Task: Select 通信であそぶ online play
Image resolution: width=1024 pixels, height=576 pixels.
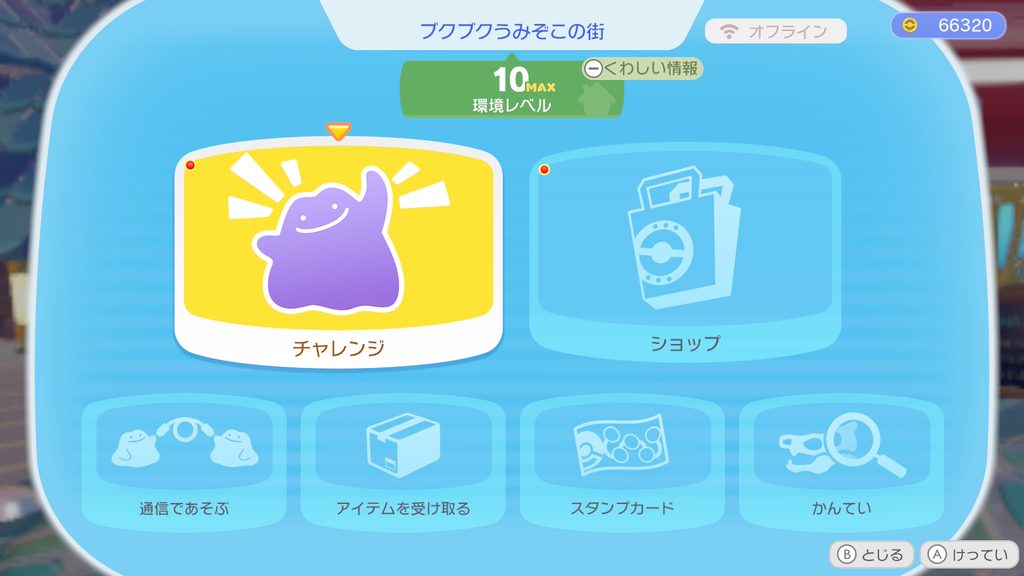Action: (x=184, y=463)
